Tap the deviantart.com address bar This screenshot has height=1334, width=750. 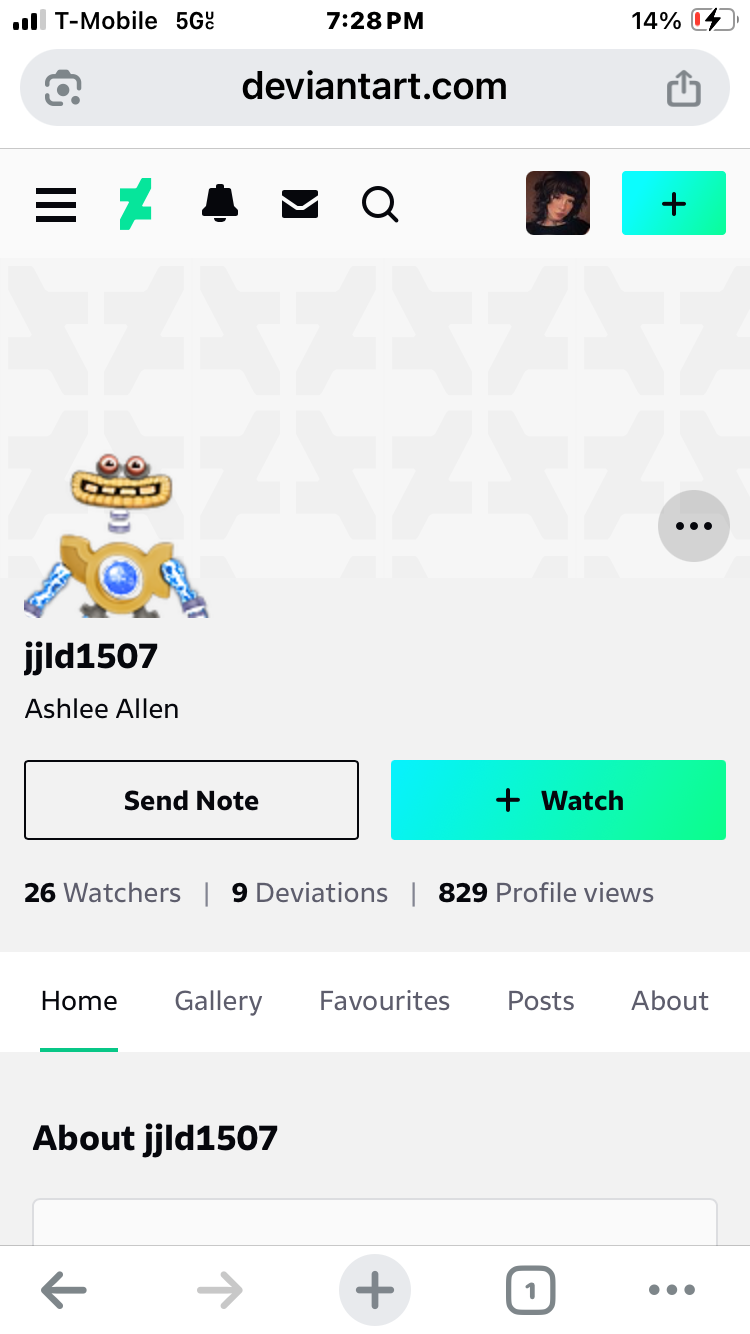tap(374, 88)
